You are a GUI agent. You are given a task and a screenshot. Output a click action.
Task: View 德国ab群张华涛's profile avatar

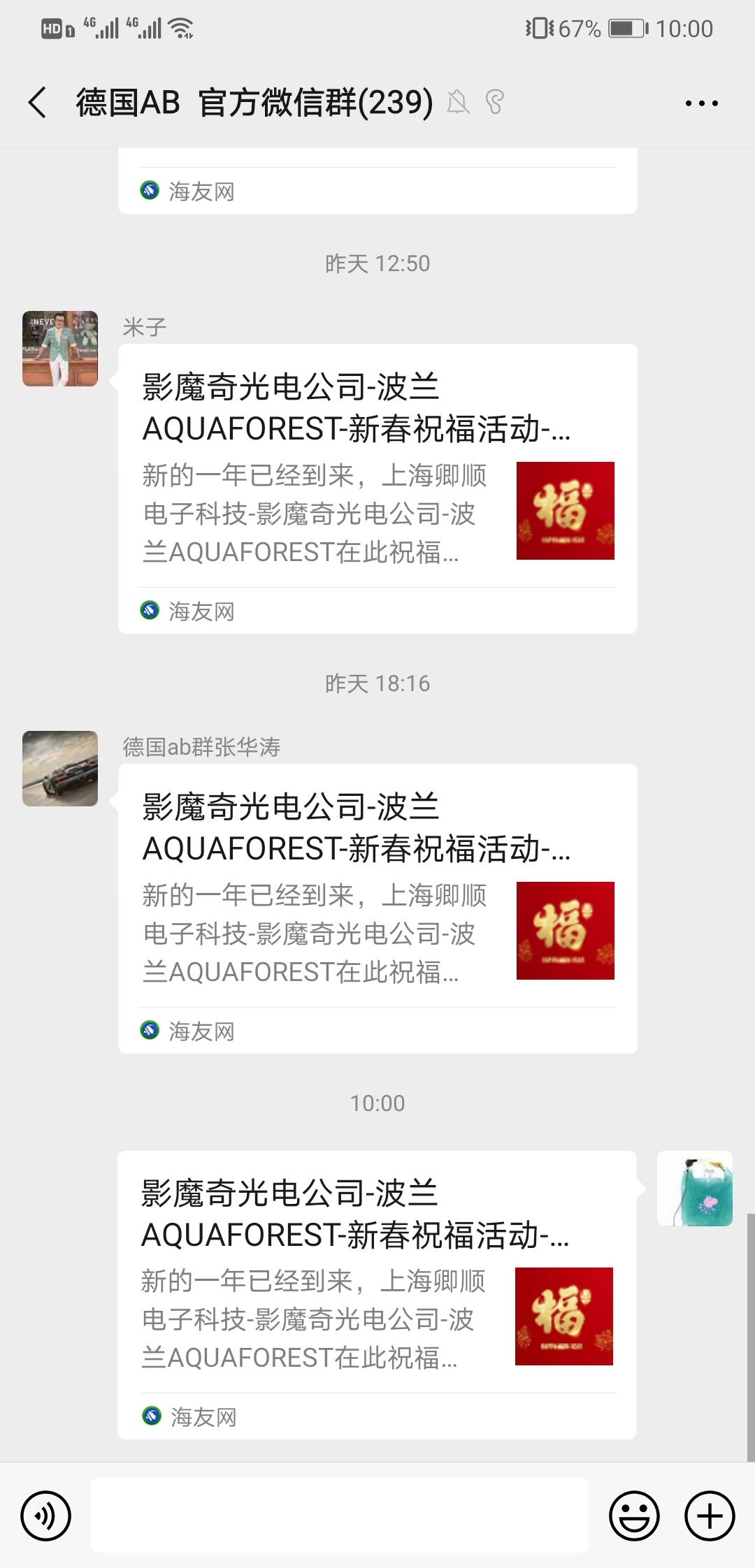[x=60, y=769]
